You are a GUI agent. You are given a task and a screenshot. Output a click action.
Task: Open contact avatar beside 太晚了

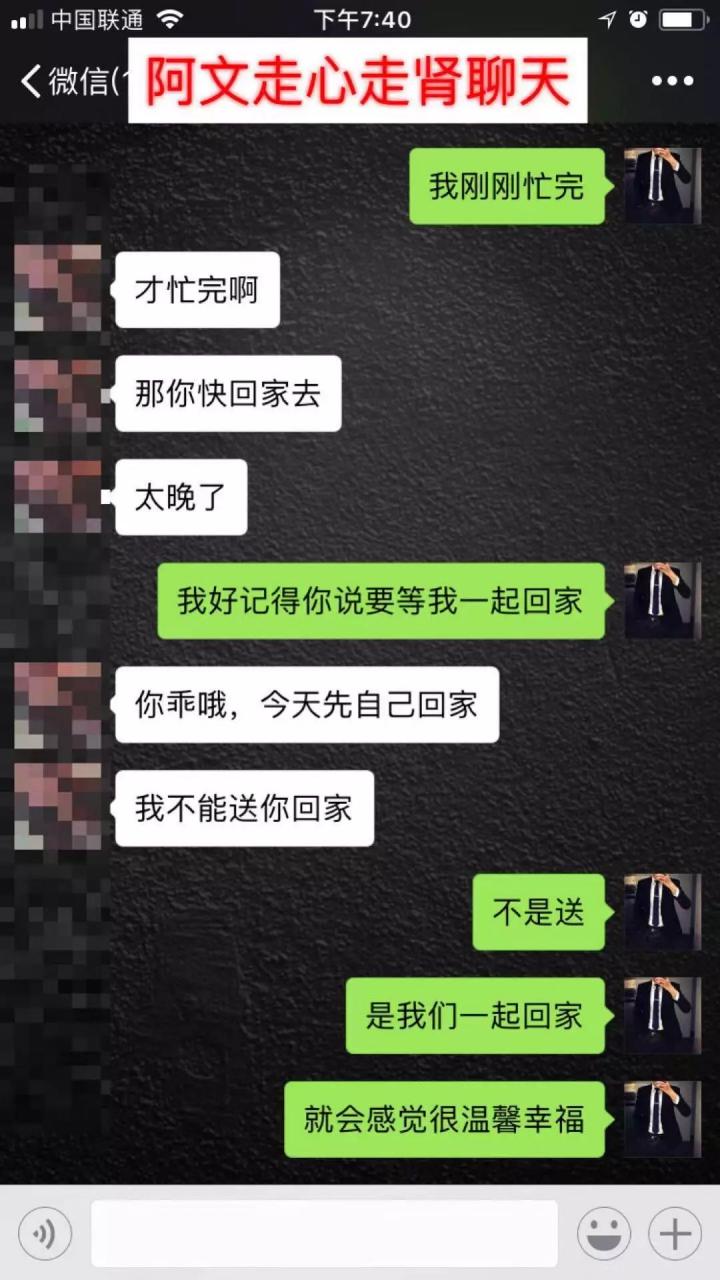(58, 497)
